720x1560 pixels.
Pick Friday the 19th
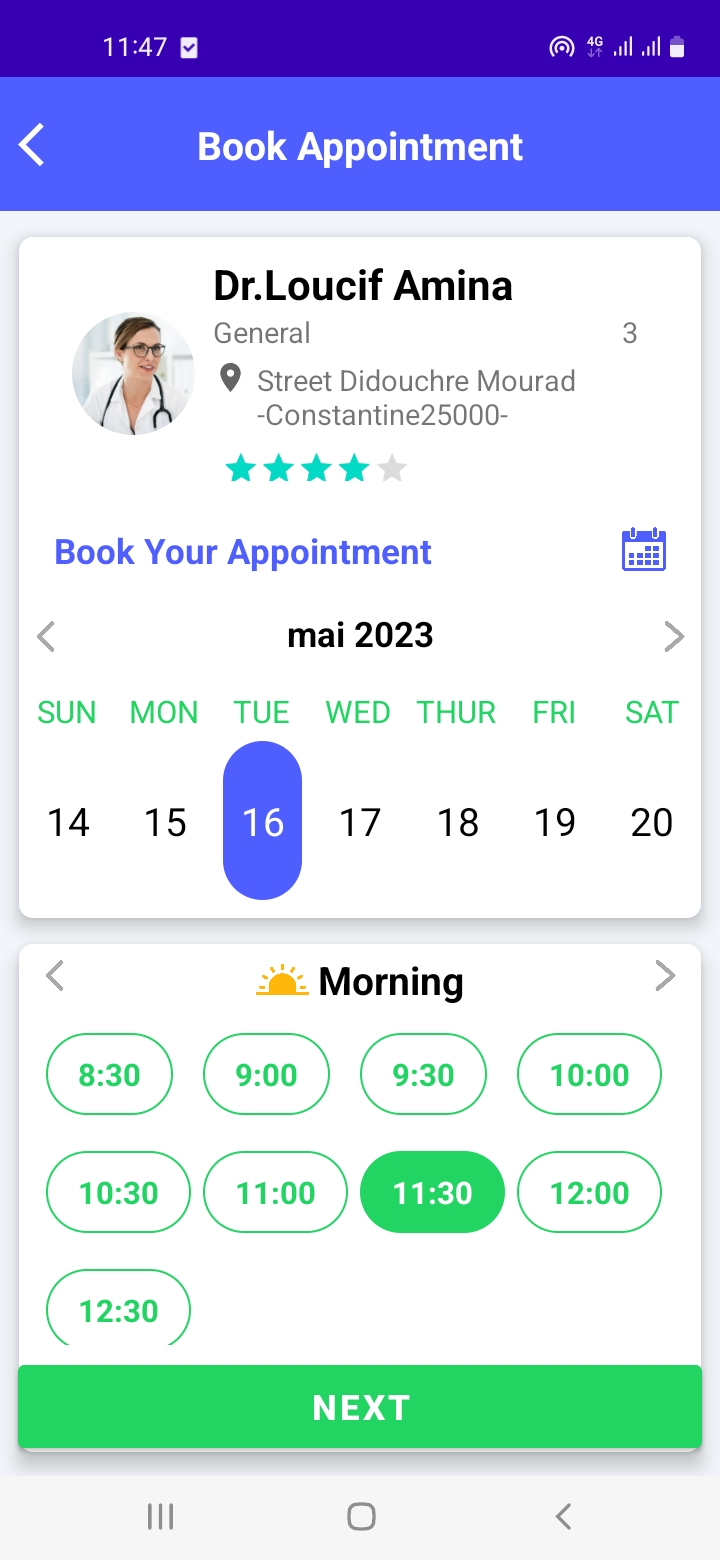[554, 822]
